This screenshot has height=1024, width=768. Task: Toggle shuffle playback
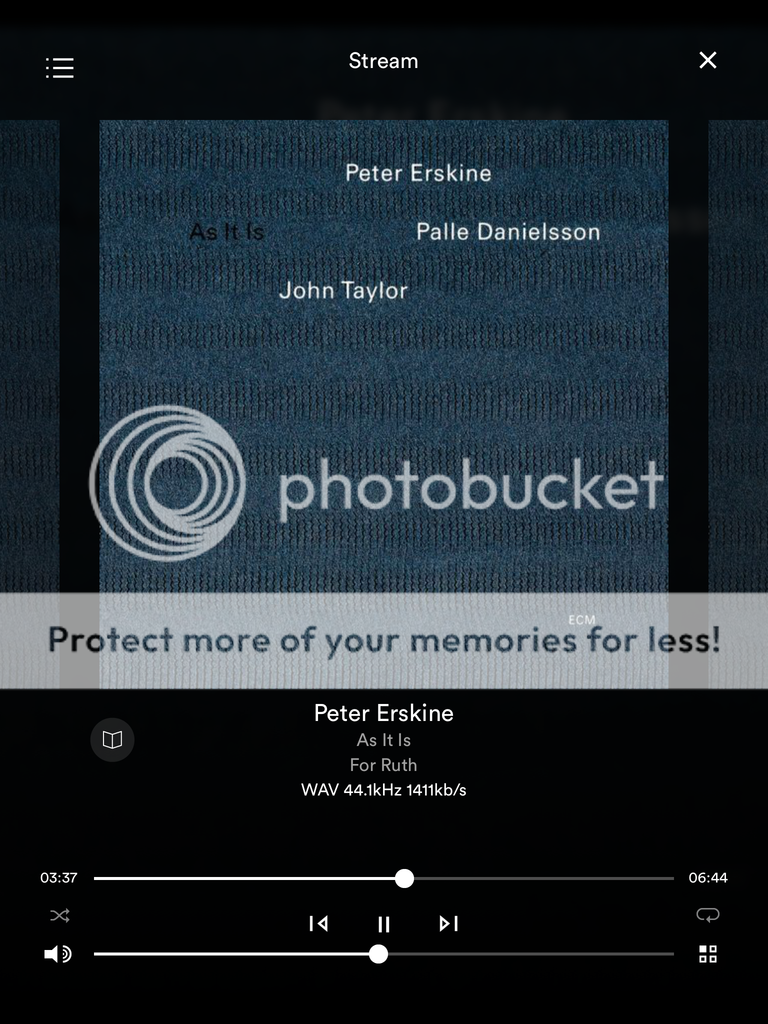60,915
